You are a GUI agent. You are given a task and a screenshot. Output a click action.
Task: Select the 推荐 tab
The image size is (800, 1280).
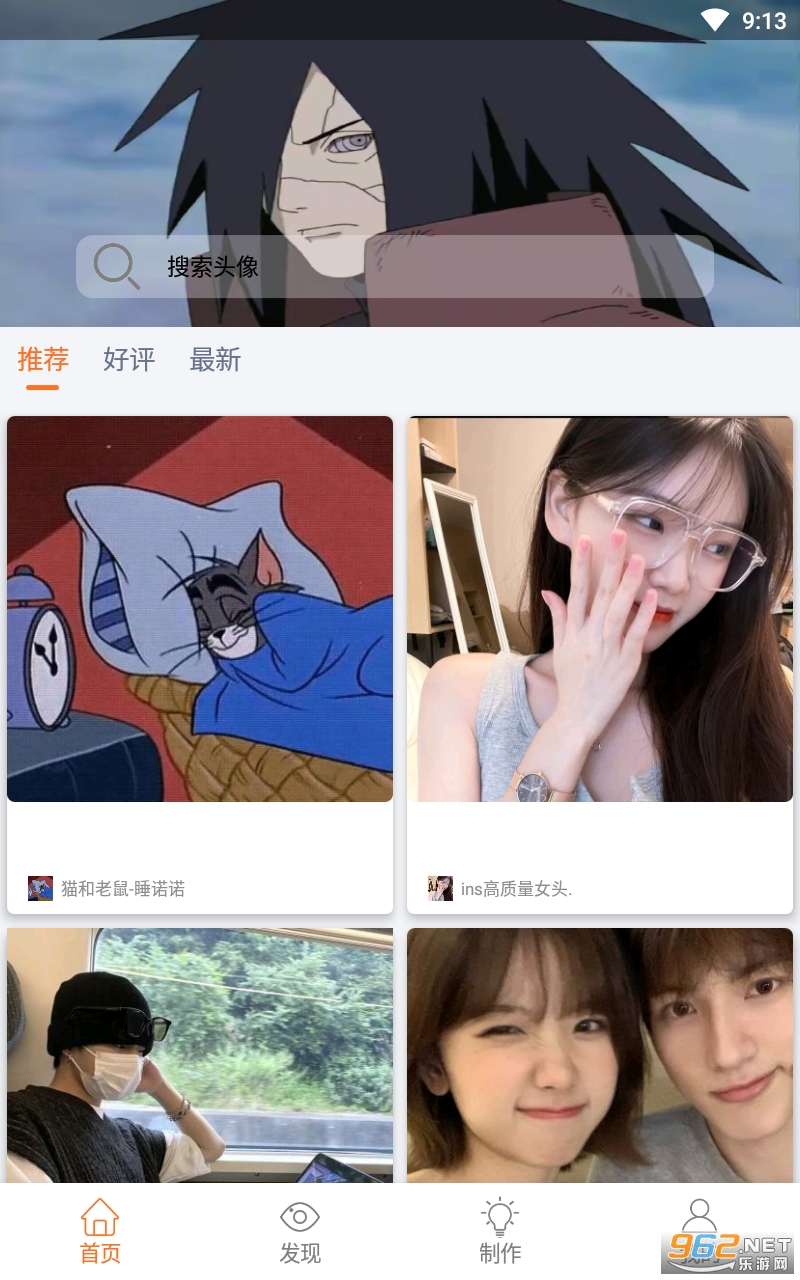point(43,359)
